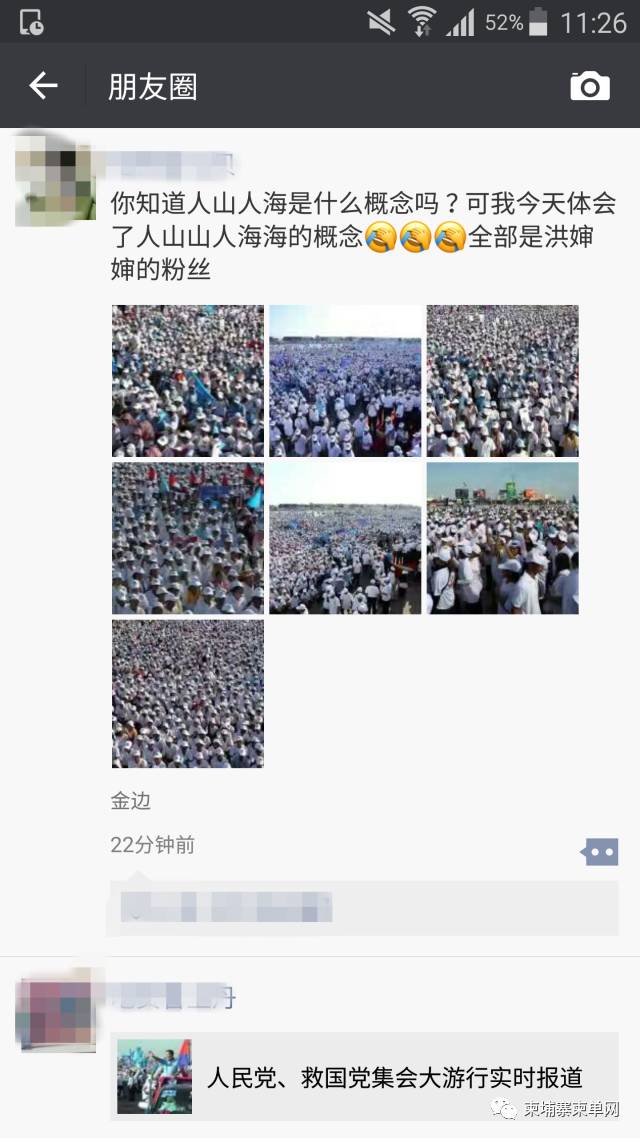Image resolution: width=640 pixels, height=1138 pixels.
Task: Open like and comment menu button
Action: coord(600,852)
